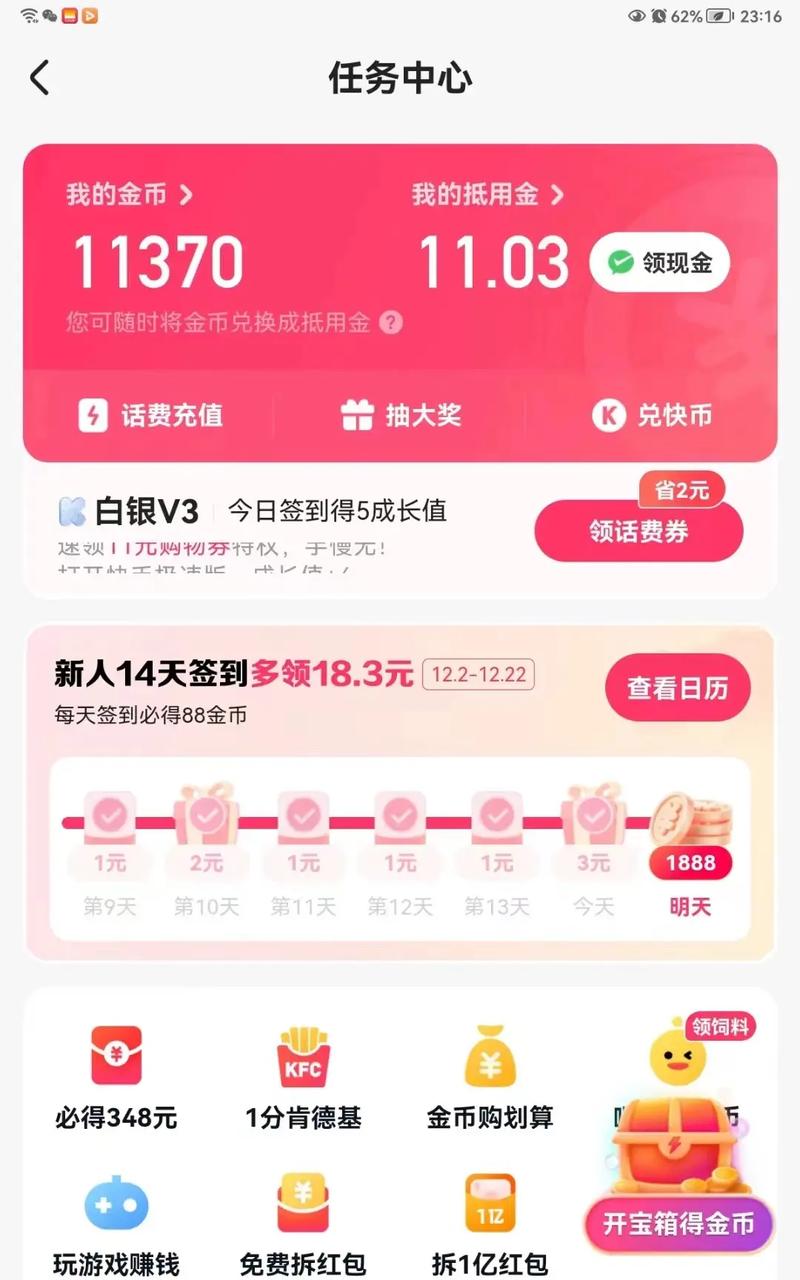Tap the 领话费券 button

point(638,531)
